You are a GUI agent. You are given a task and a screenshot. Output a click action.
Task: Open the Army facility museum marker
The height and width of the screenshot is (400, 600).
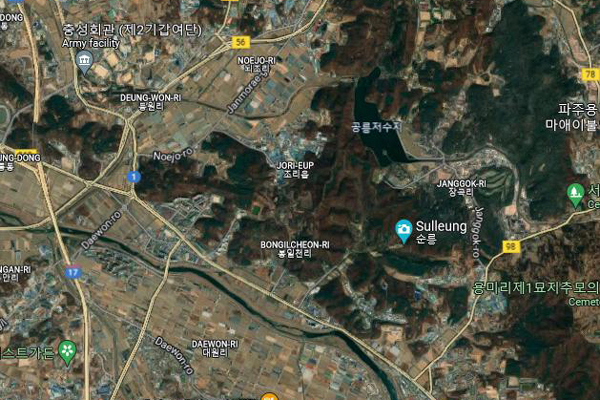(x=84, y=62)
